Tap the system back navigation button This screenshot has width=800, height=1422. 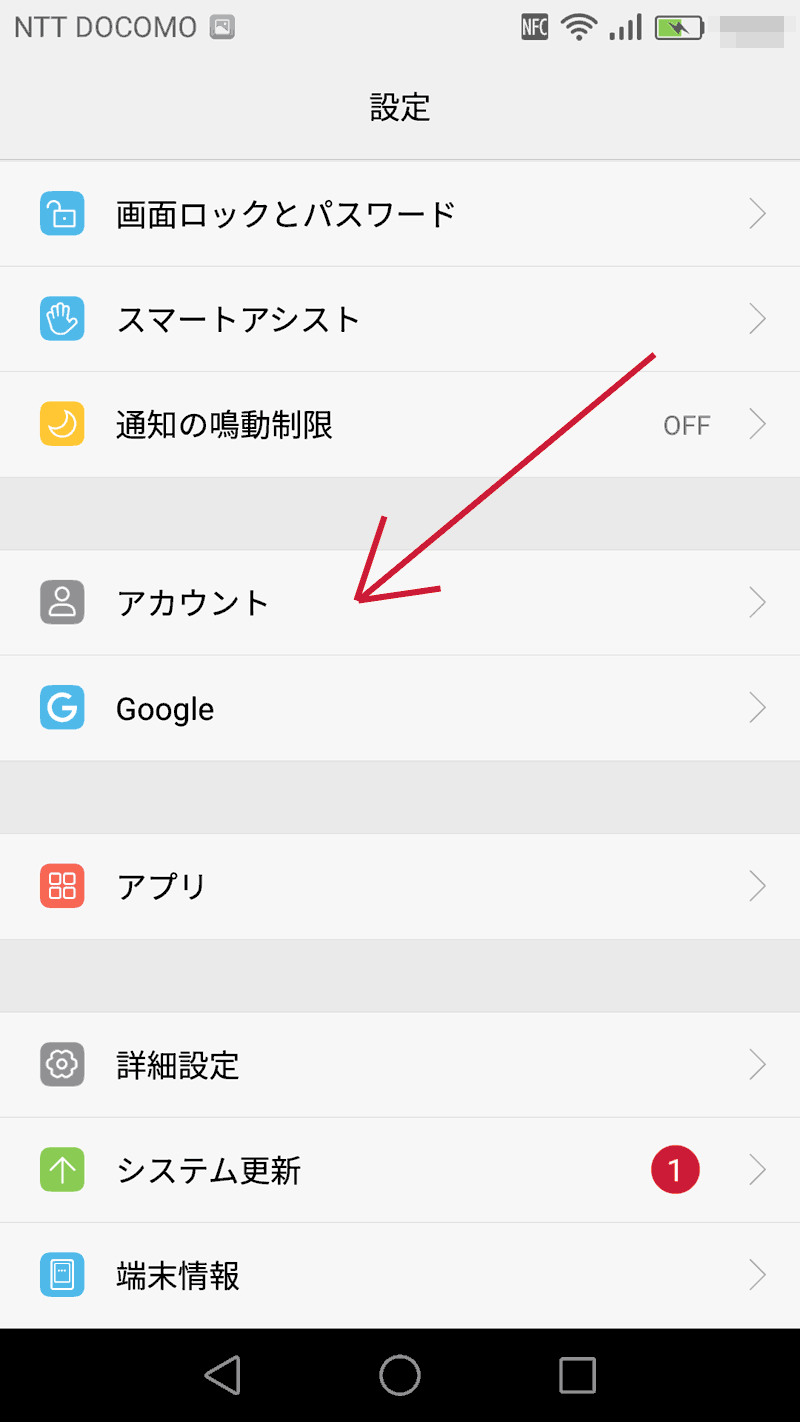pyautogui.click(x=222, y=1375)
